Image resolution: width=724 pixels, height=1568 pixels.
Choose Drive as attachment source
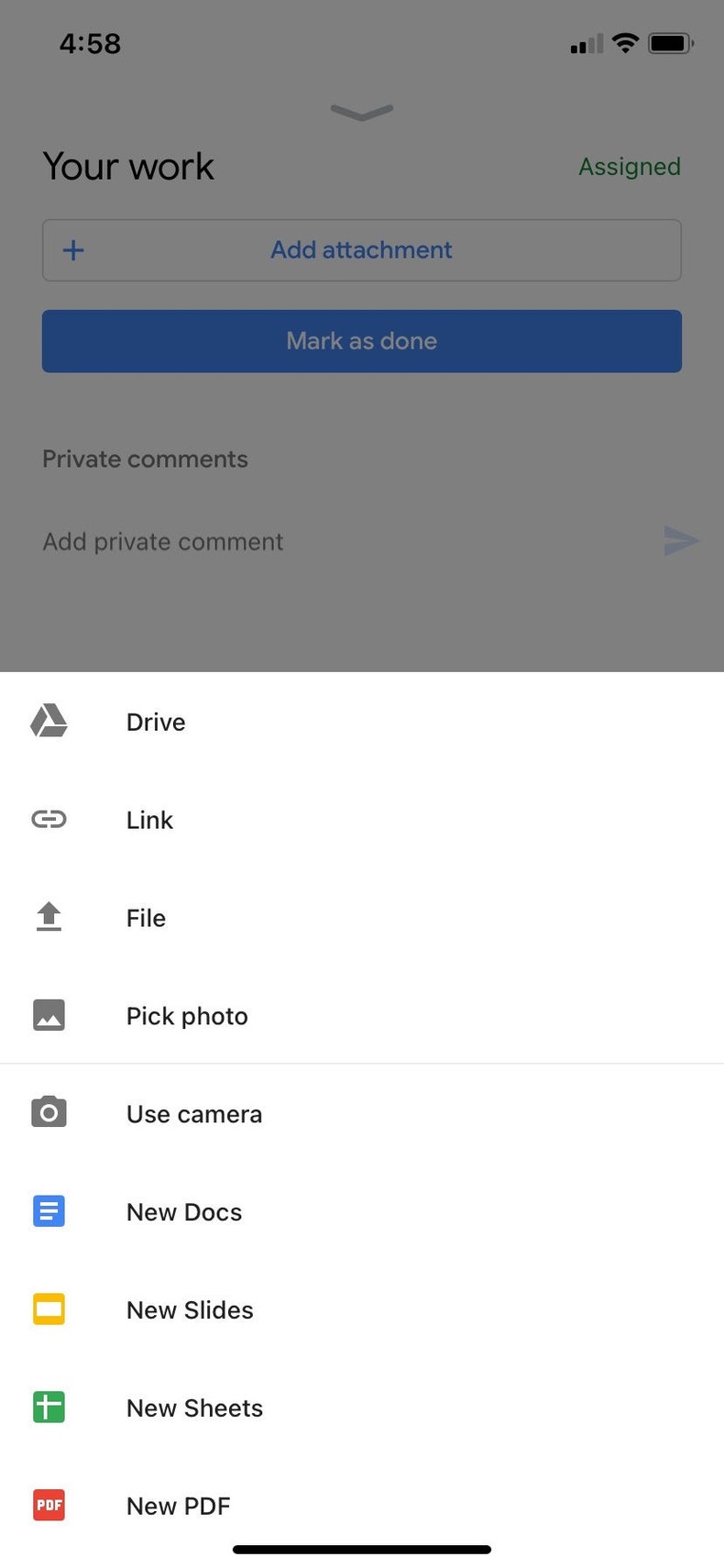click(x=156, y=723)
